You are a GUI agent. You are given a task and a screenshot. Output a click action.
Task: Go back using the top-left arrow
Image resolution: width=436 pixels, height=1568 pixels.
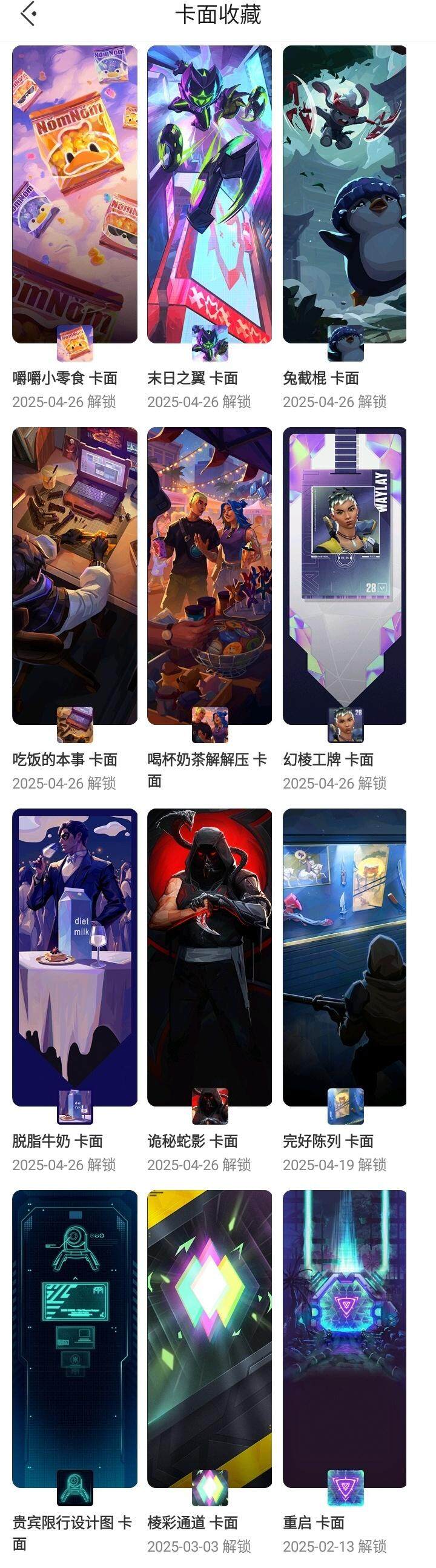(28, 15)
